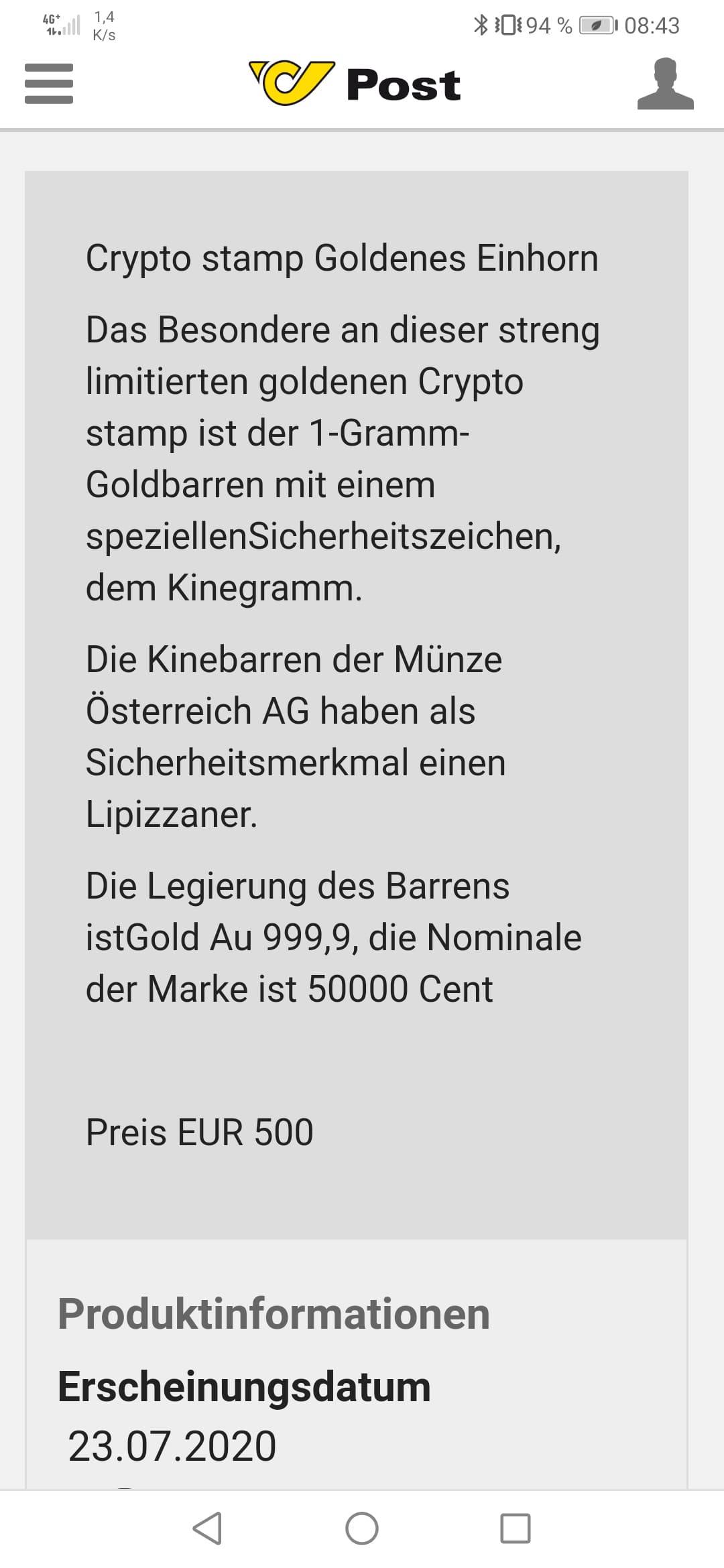724x1568 pixels.
Task: Show recent apps overview
Action: click(x=516, y=1528)
